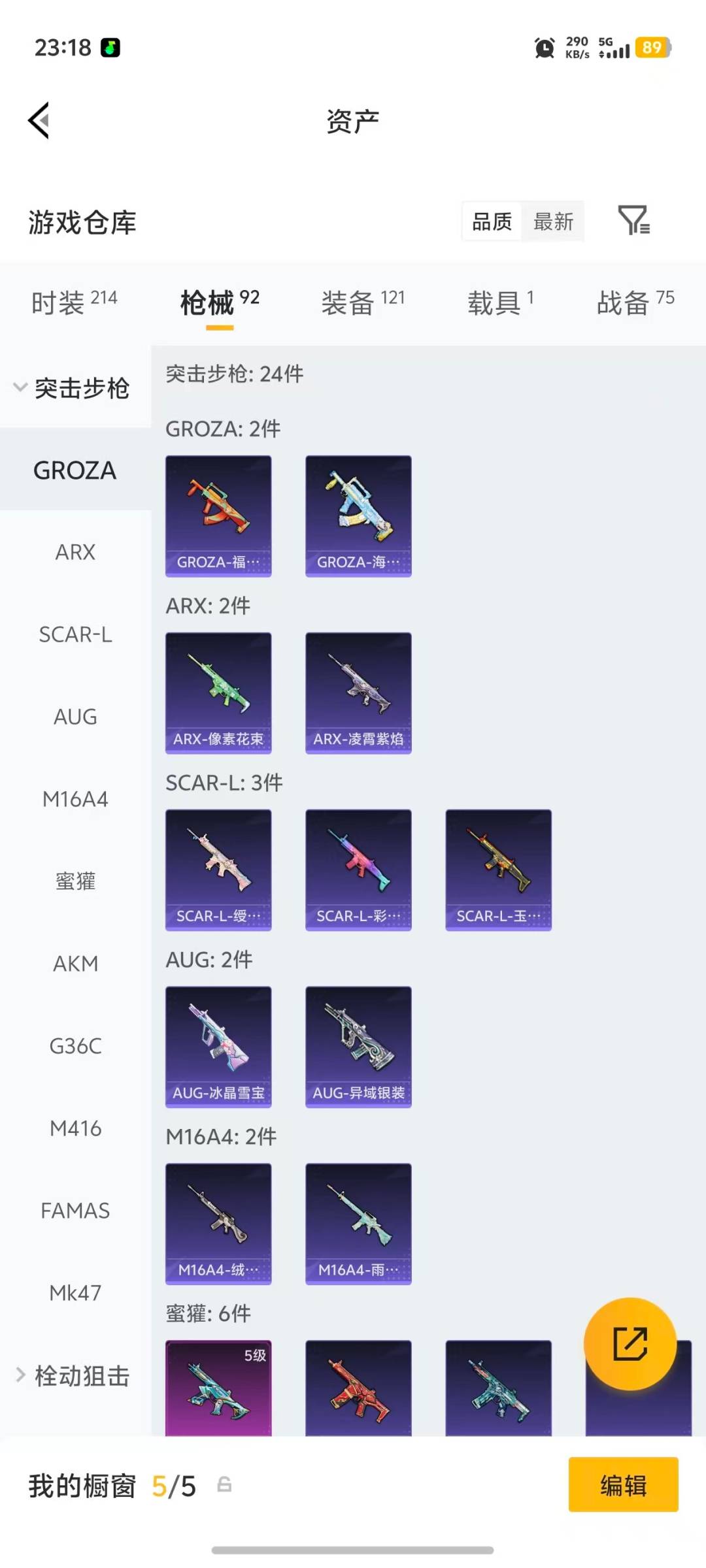Screen dimensions: 706x1568
Task: View the ARX-凌霄紫焰 skin
Action: tap(358, 693)
